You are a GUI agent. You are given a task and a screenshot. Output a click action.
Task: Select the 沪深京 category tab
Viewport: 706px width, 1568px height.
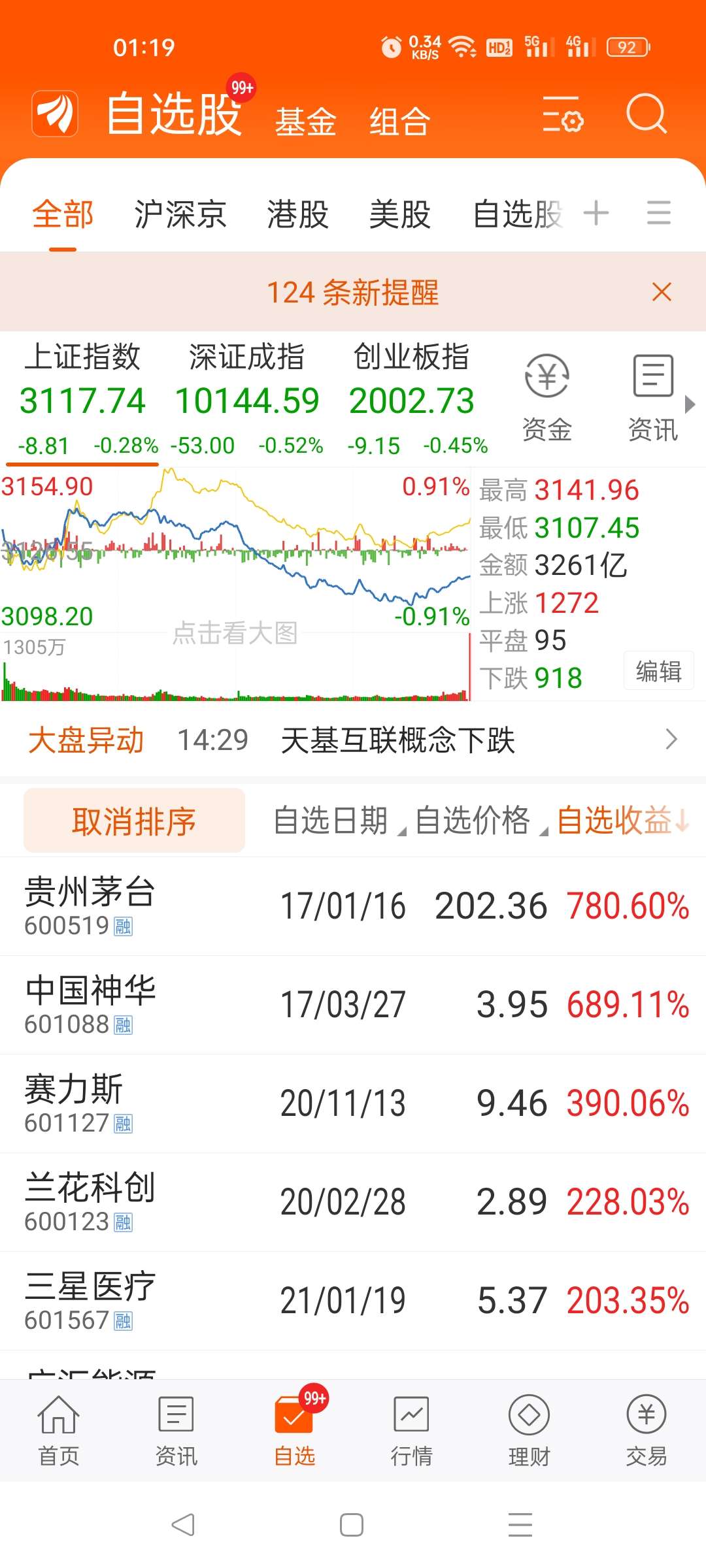(x=180, y=214)
